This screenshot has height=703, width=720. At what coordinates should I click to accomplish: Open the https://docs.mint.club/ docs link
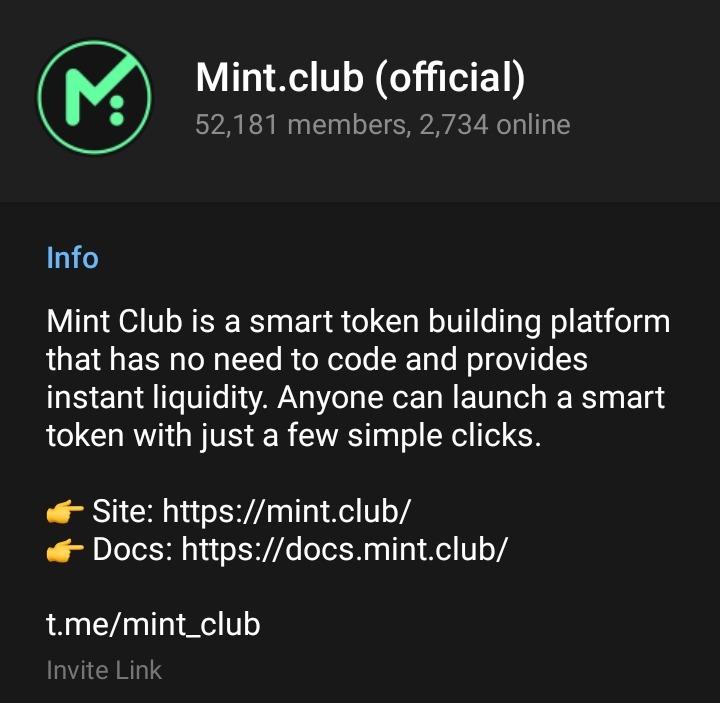click(x=345, y=549)
